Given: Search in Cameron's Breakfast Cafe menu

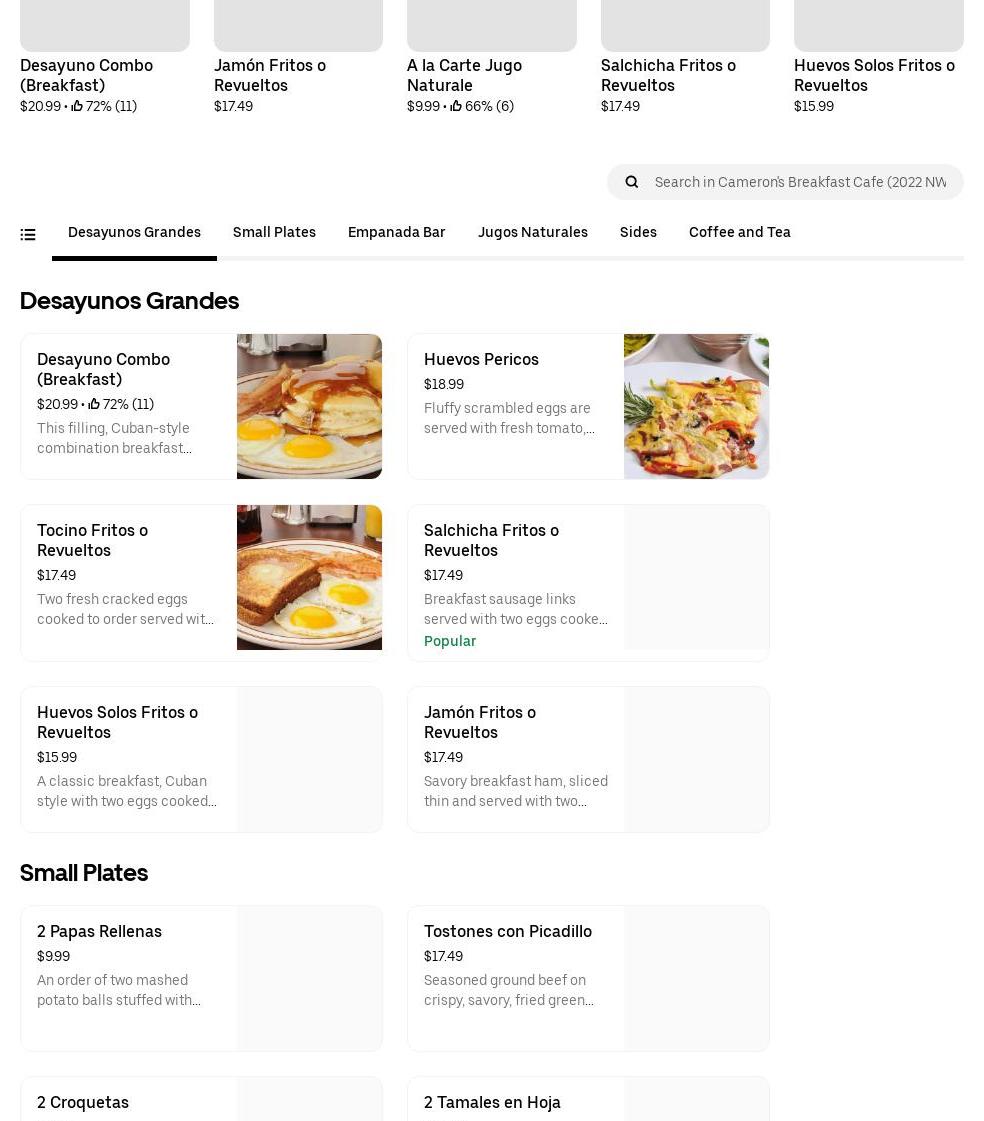Looking at the screenshot, I should pyautogui.click(x=799, y=182).
